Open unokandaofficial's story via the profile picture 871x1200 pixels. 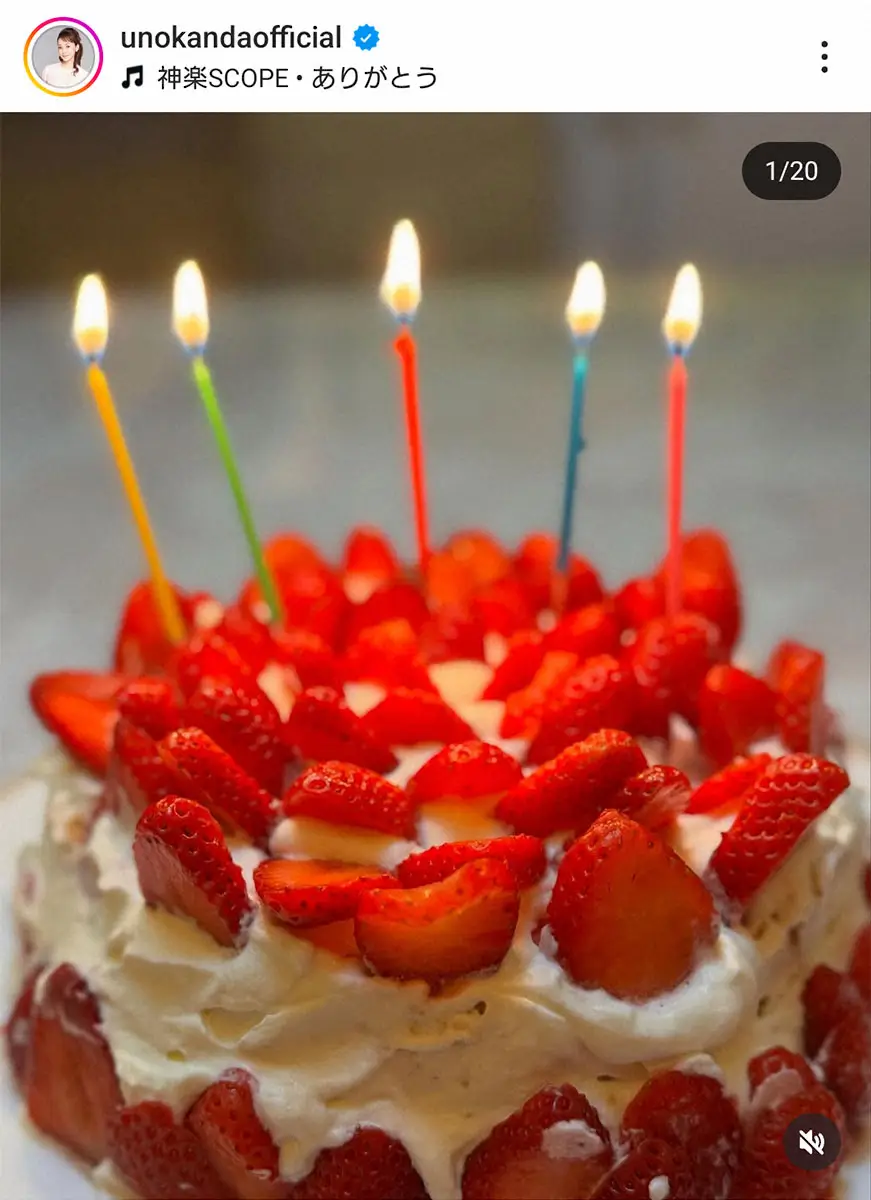click(62, 57)
